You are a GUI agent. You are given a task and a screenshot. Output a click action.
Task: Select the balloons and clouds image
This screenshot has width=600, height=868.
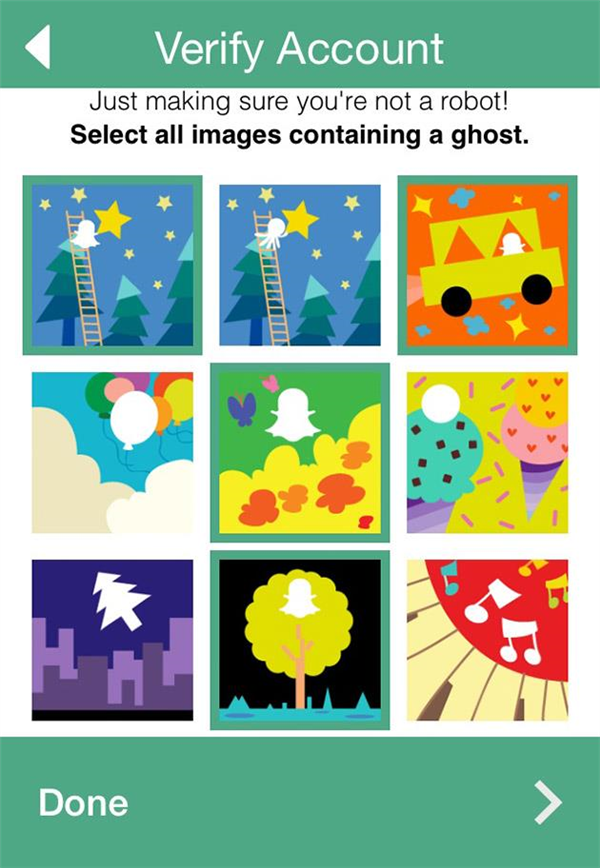pyautogui.click(x=112, y=453)
